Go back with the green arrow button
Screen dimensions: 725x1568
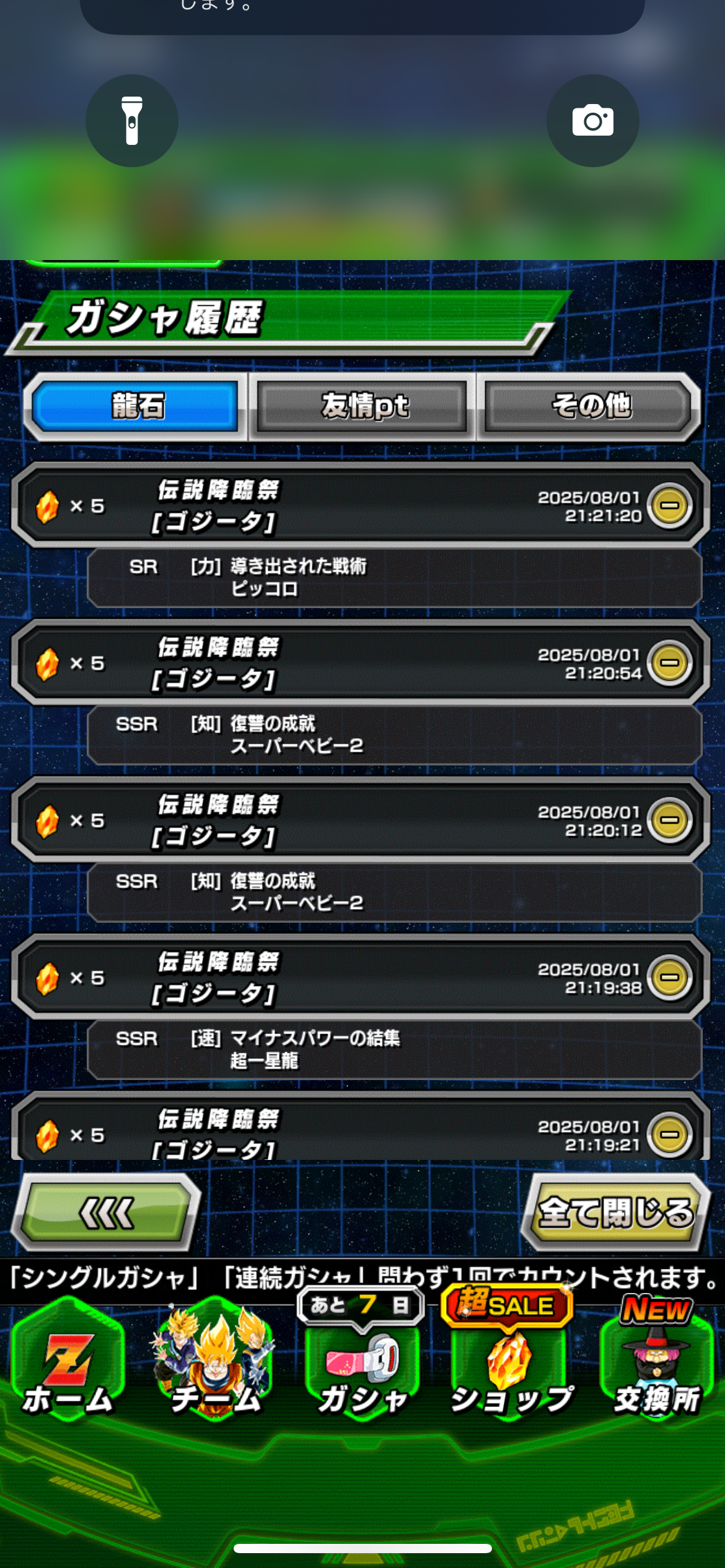(107, 1213)
